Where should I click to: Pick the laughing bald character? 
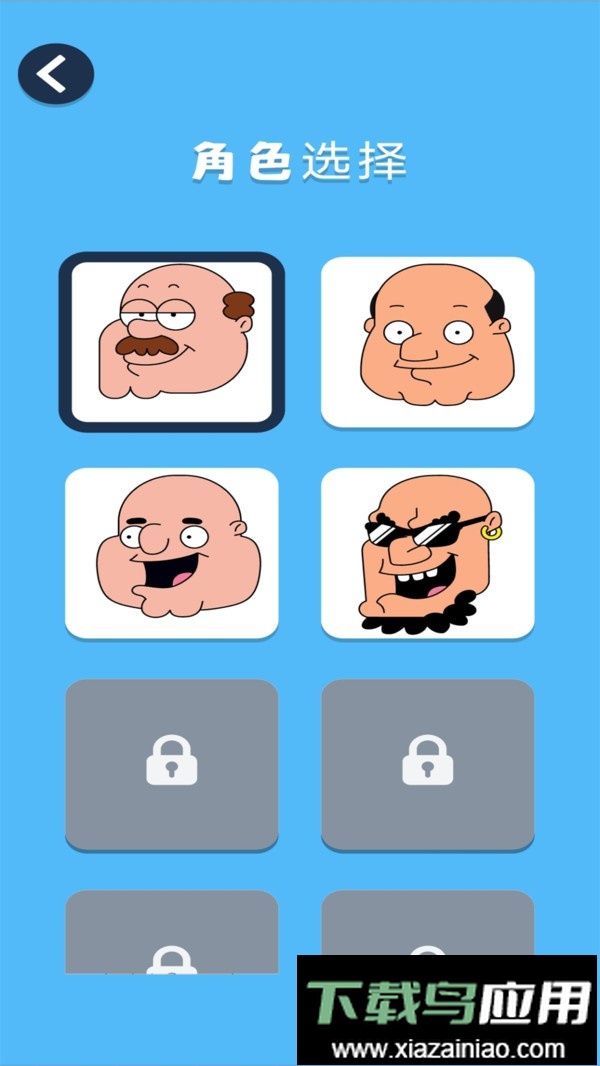pyautogui.click(x=171, y=551)
